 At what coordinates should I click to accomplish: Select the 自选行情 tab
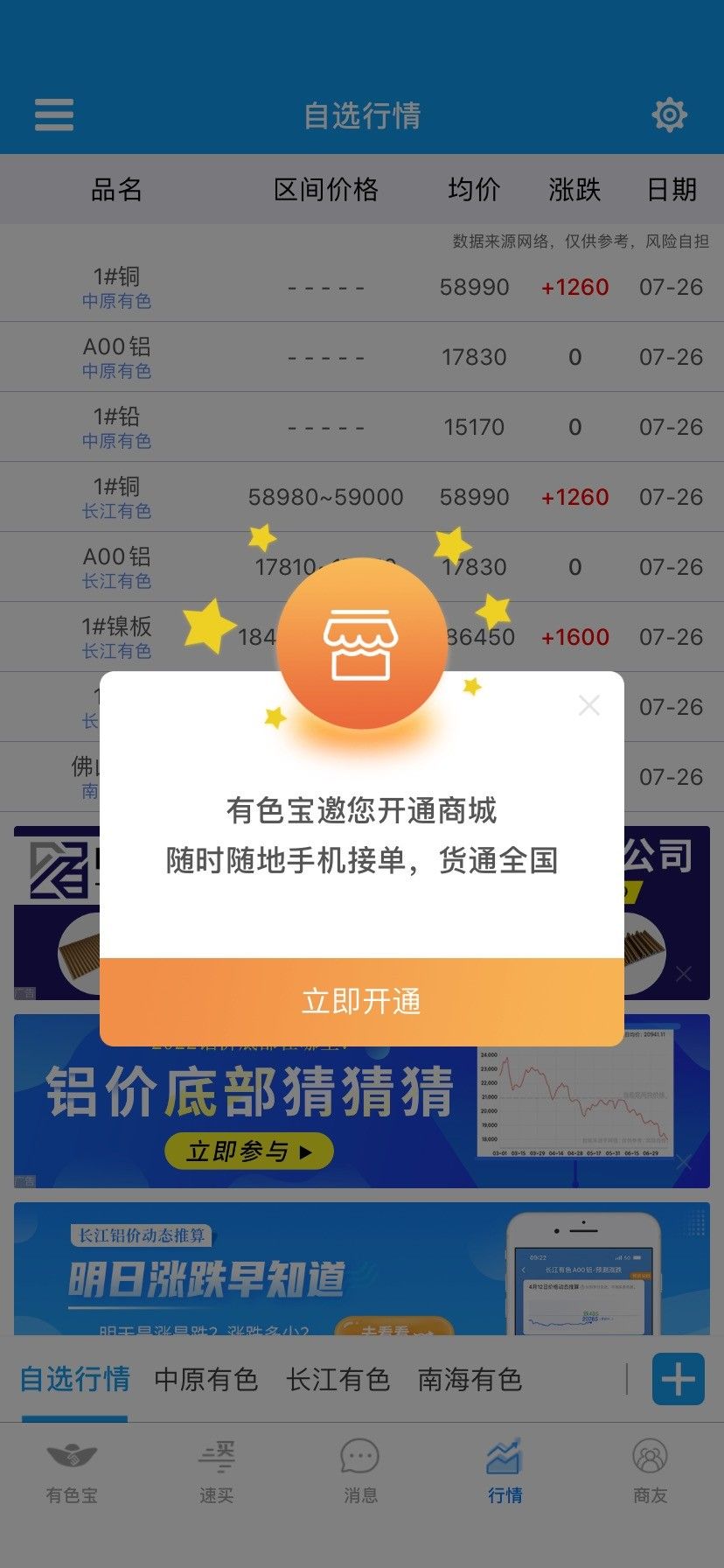click(x=75, y=1380)
